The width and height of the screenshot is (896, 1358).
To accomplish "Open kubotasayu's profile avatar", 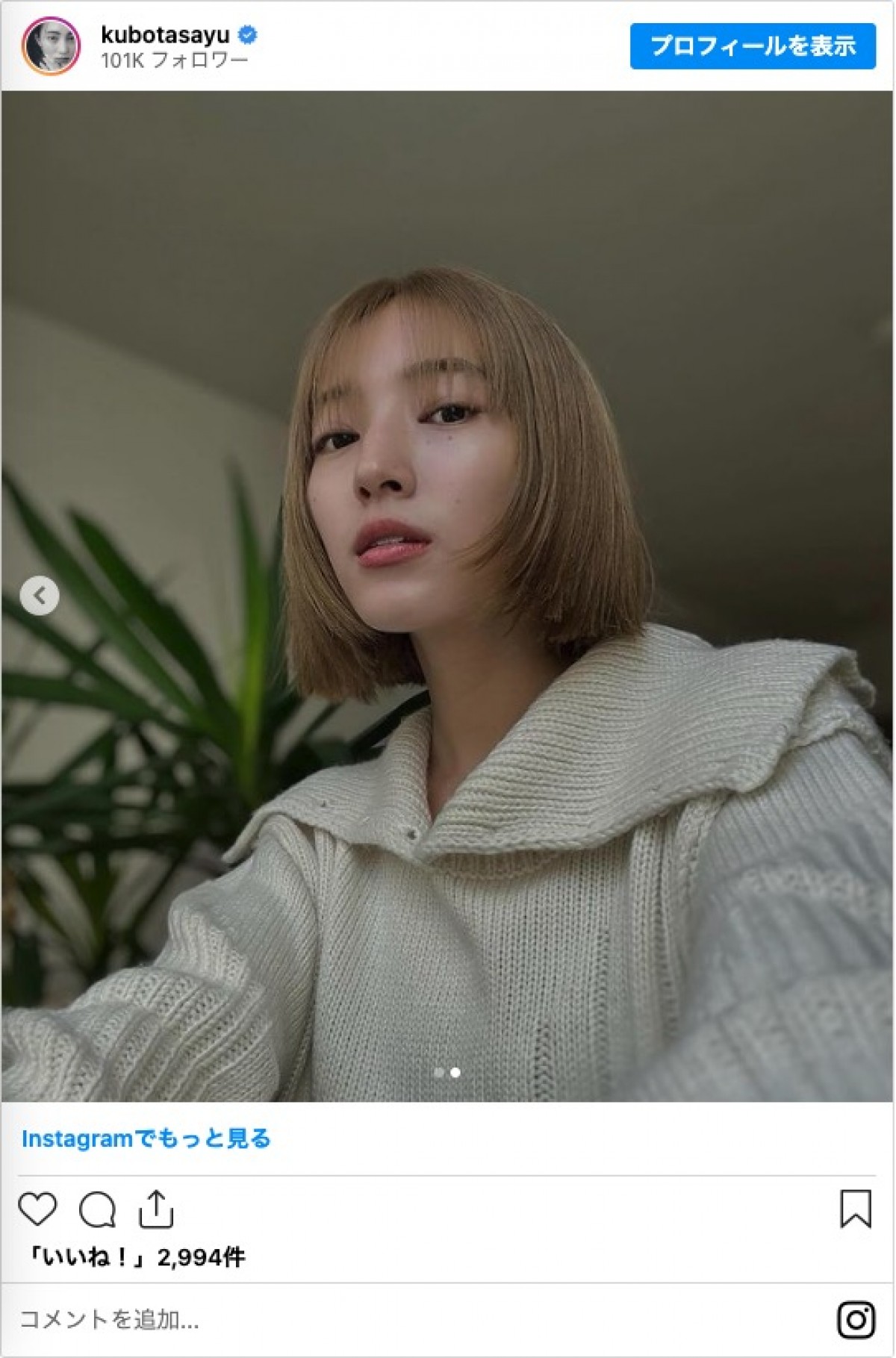I will [x=51, y=46].
